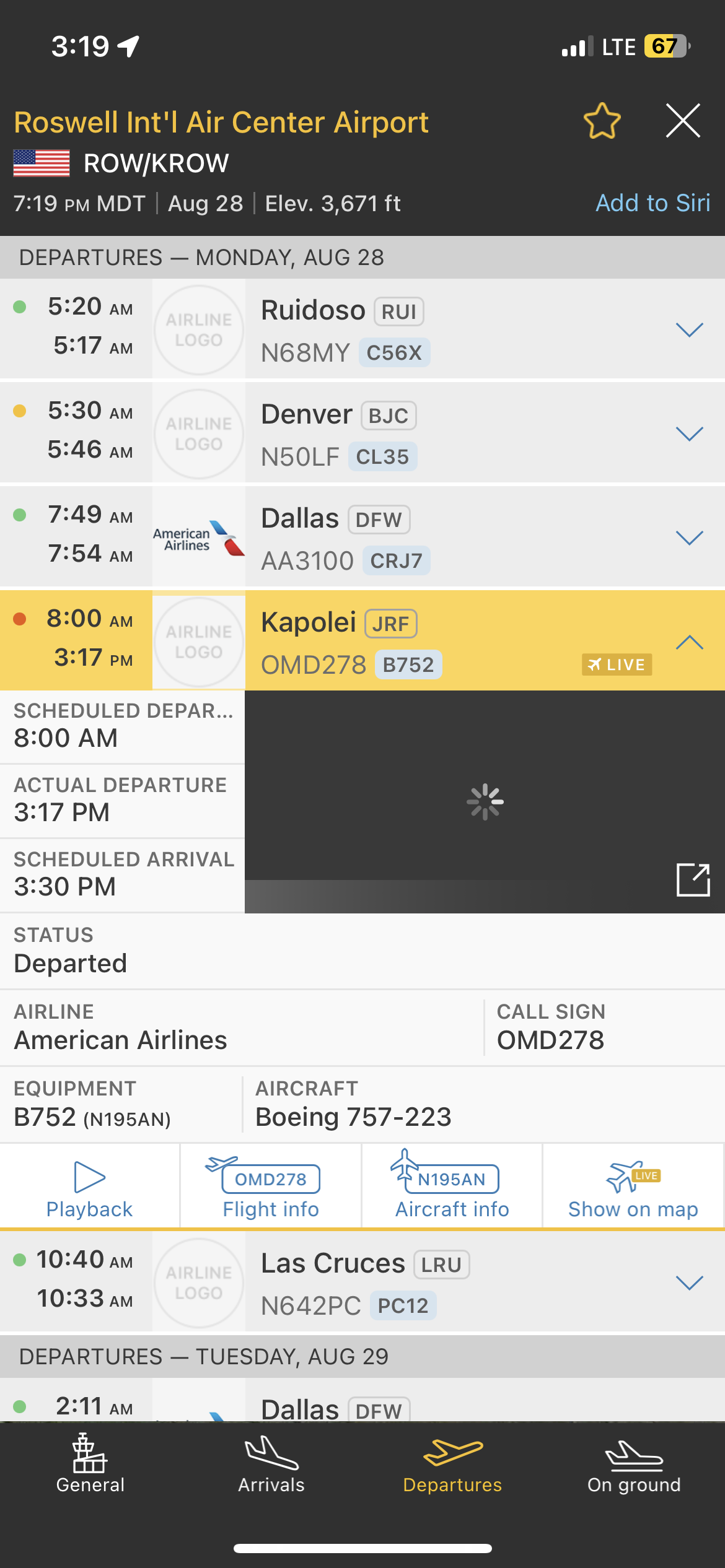Viewport: 725px width, 1568px height.
Task: Start Playback for flight OMD278
Action: pyautogui.click(x=90, y=1186)
